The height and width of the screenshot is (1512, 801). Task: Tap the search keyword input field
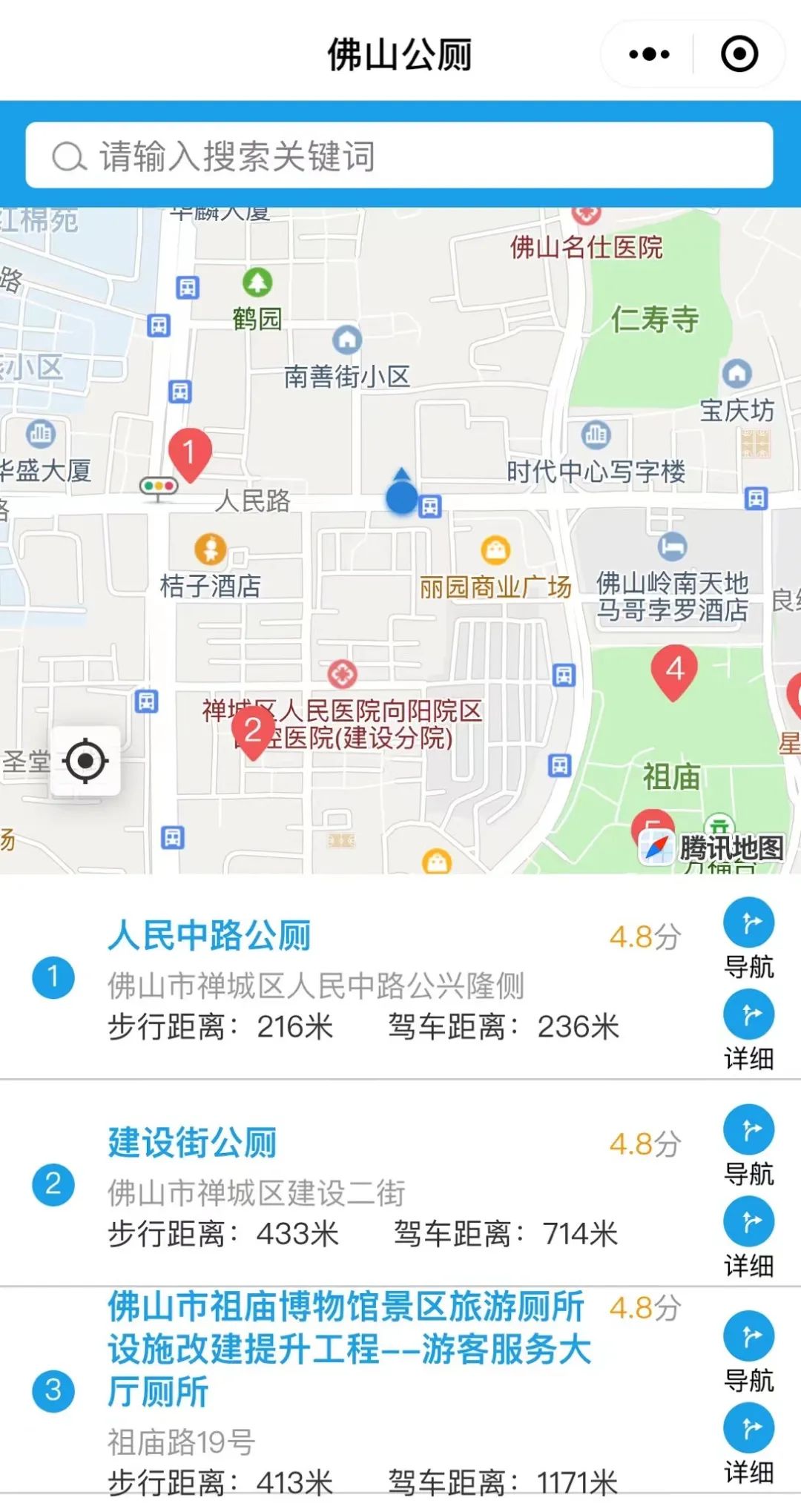point(399,156)
